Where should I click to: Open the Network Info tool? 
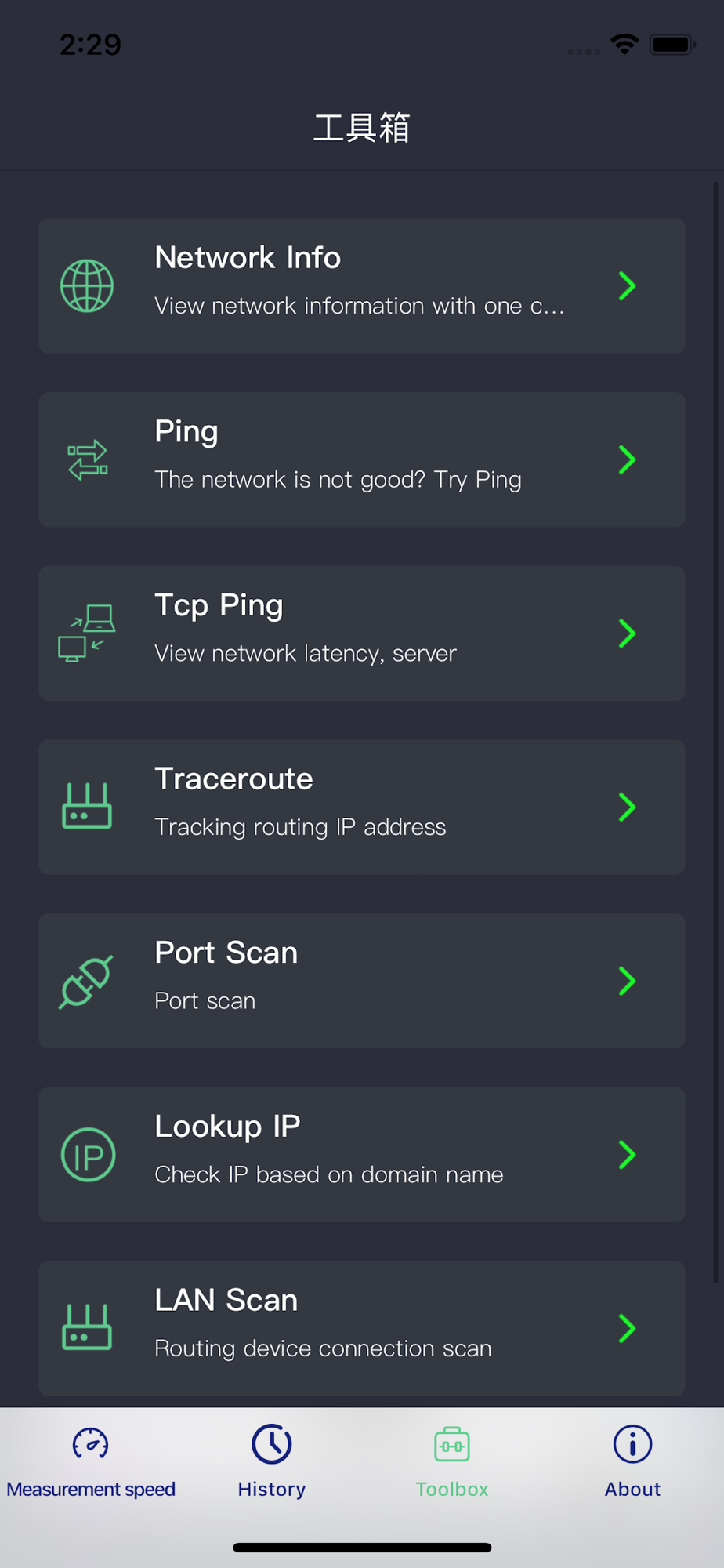tap(361, 285)
